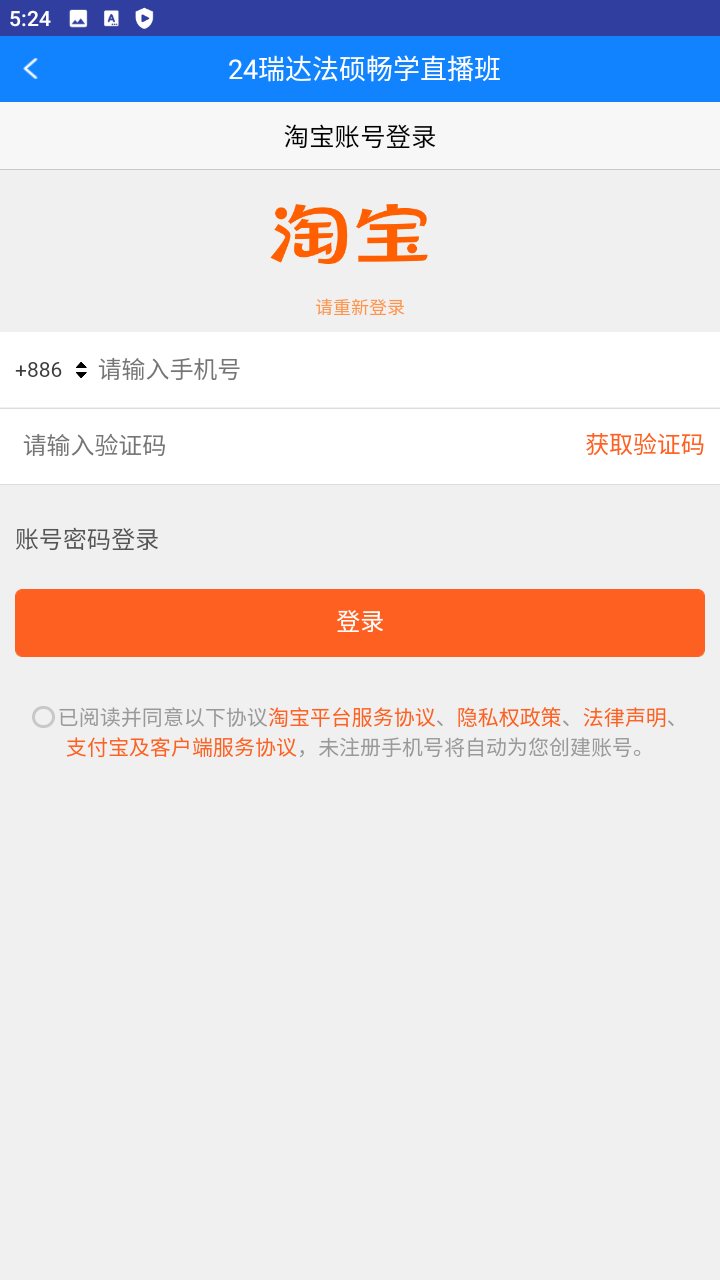
Task: Open 法律声明 link
Action: (x=624, y=718)
